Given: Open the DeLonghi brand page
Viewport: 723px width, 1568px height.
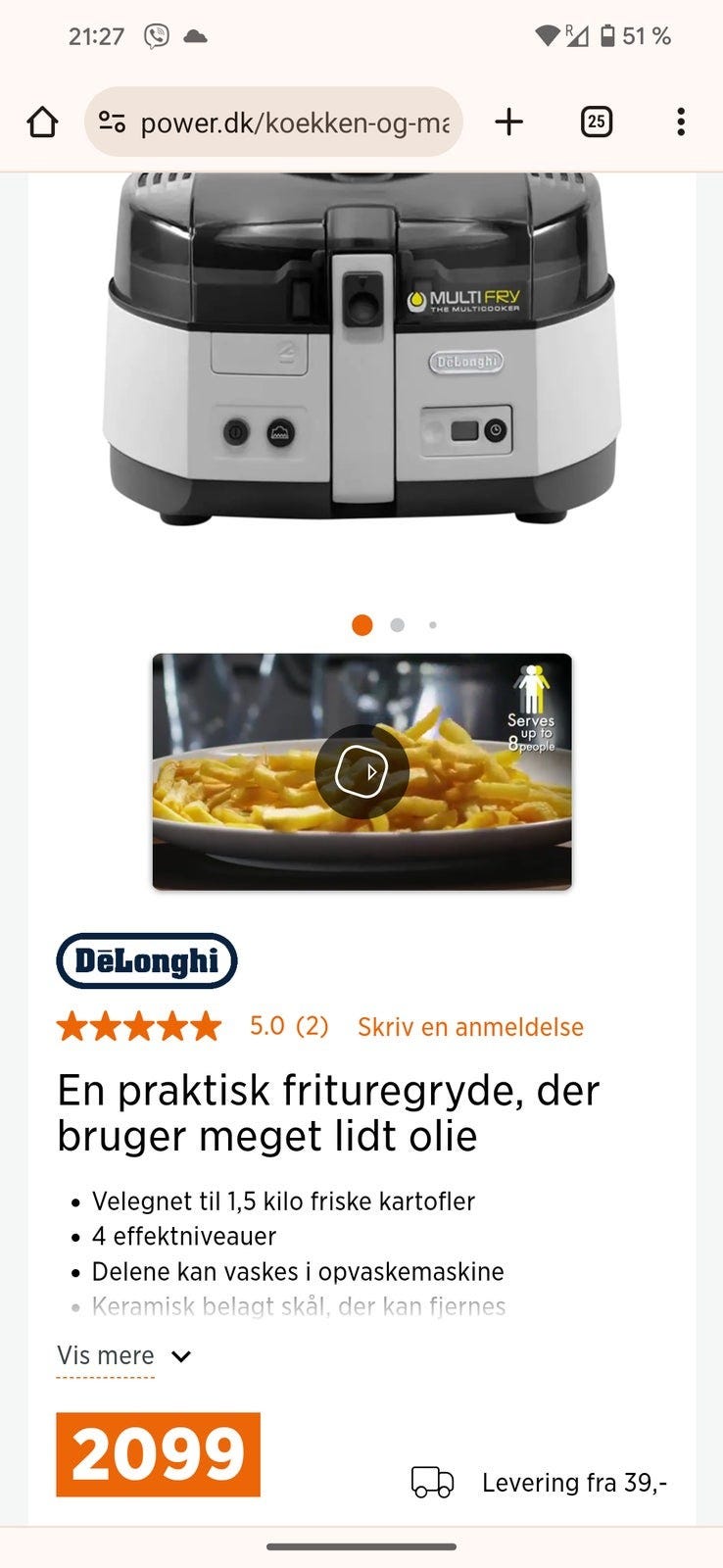Looking at the screenshot, I should point(147,960).
